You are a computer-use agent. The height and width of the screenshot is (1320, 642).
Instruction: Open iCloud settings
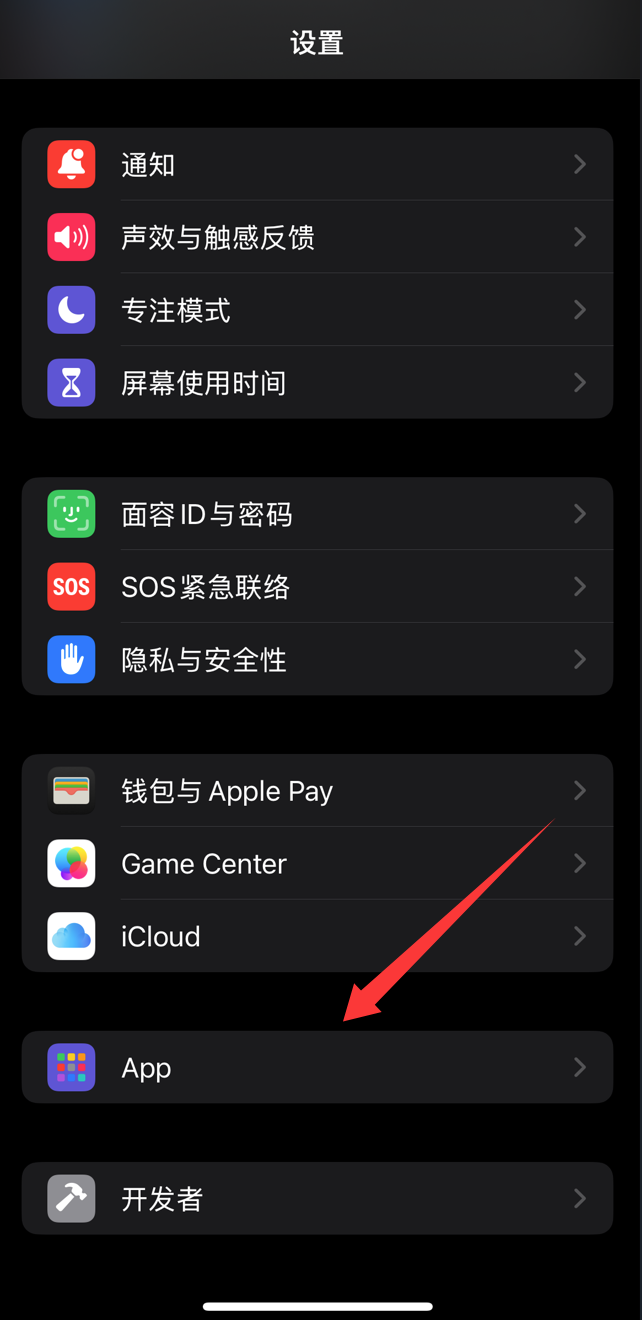(317, 937)
